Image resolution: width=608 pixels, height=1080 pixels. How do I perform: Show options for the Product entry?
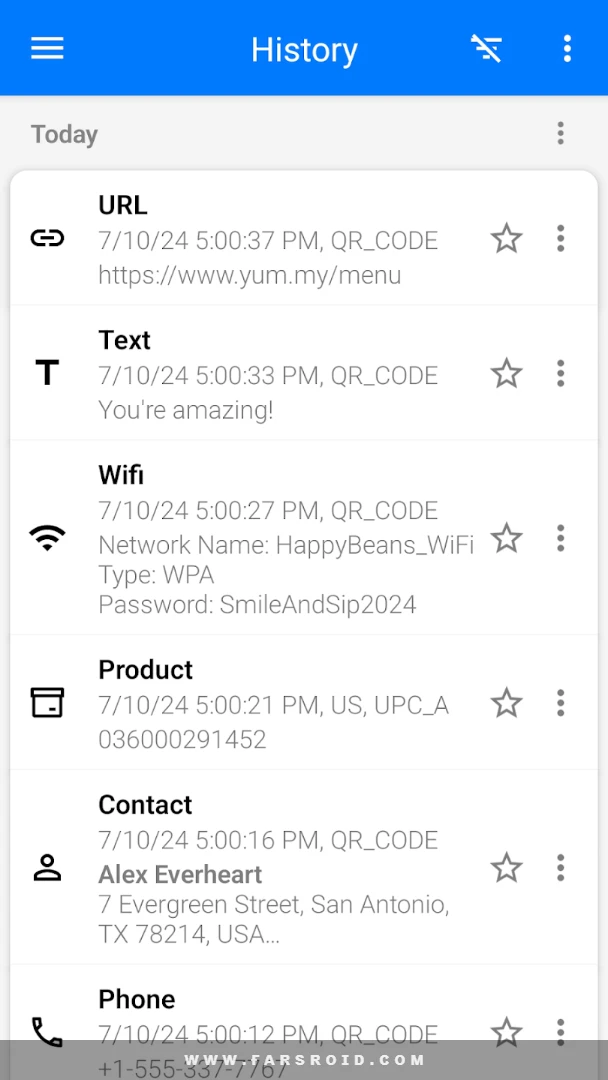(560, 703)
